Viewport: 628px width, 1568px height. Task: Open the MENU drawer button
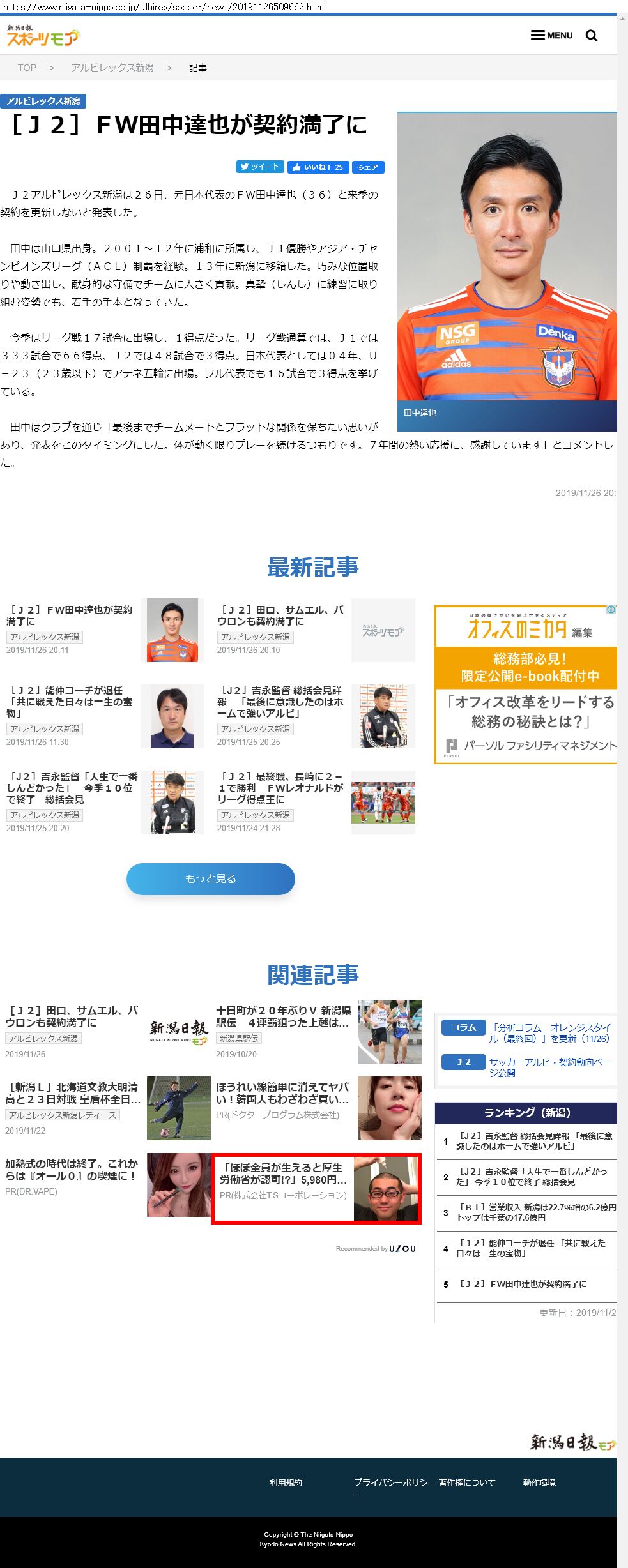pos(551,35)
